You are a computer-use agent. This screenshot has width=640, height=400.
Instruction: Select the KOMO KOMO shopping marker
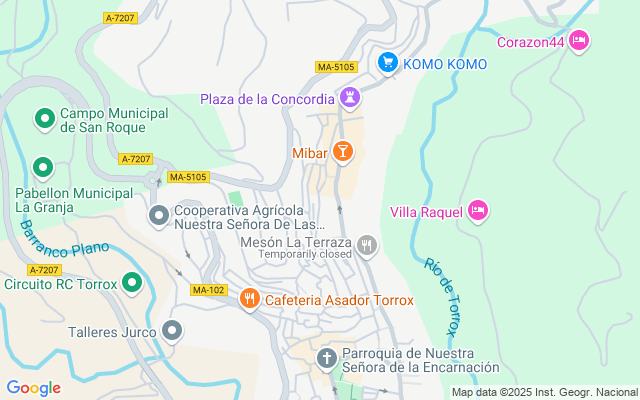point(387,63)
